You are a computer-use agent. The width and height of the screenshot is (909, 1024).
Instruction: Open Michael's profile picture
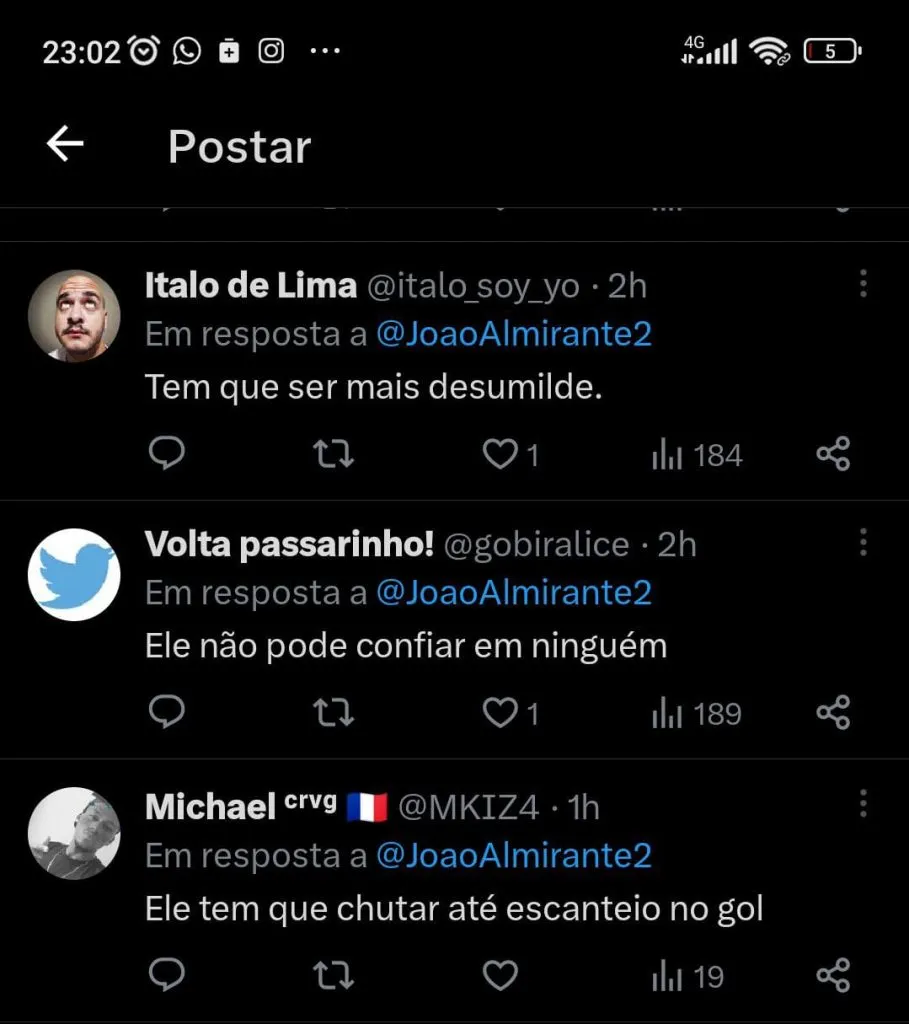tap(74, 833)
